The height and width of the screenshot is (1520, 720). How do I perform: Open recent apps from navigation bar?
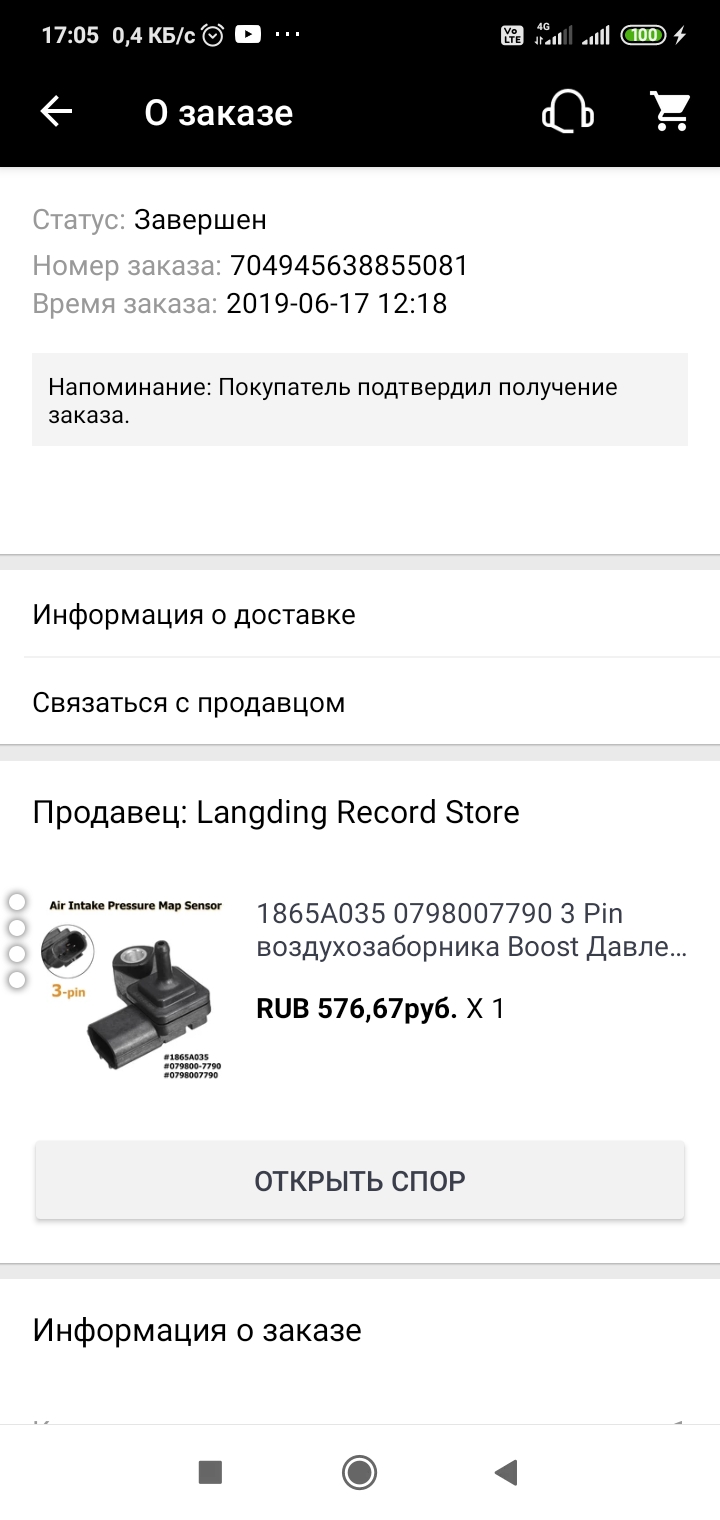pos(210,1472)
